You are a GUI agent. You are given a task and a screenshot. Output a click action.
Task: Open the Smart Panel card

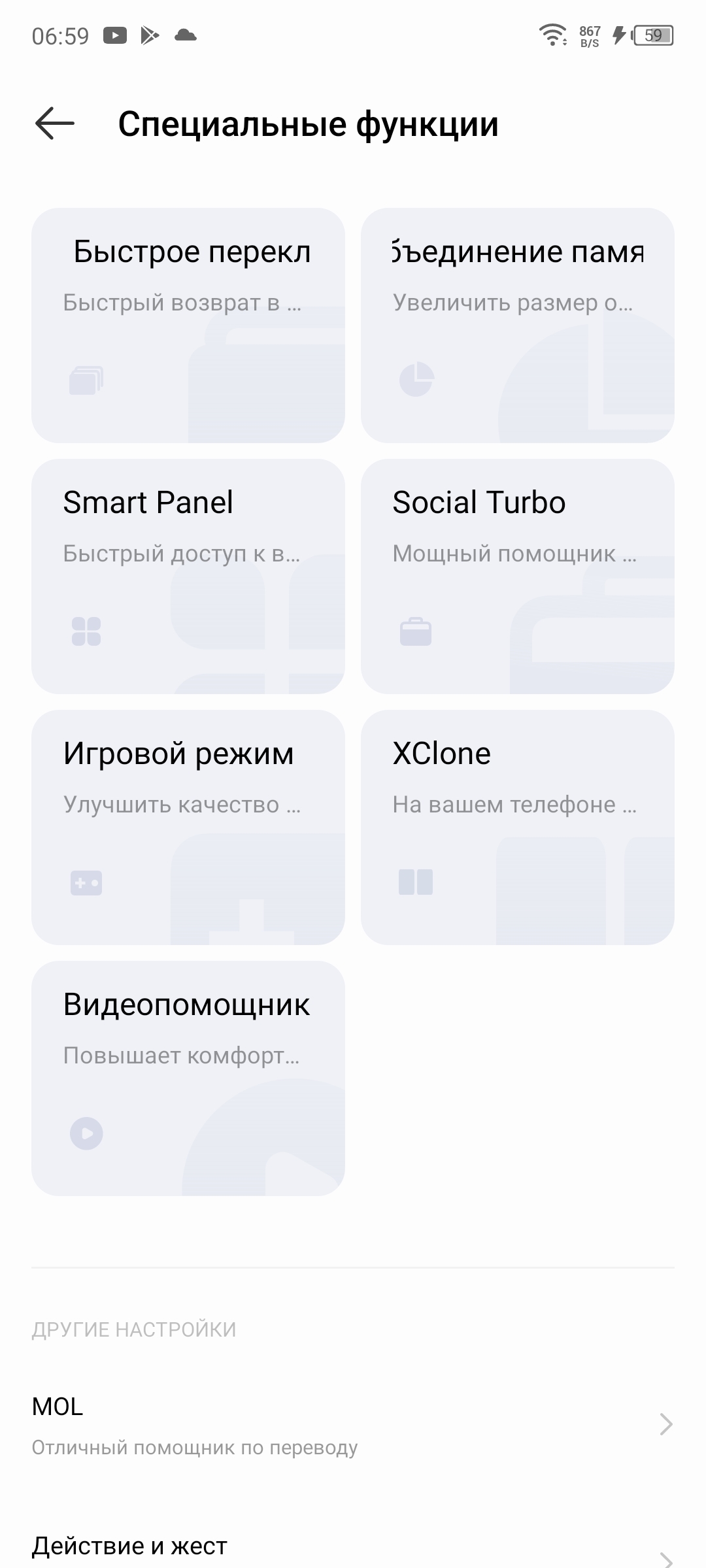[x=188, y=576]
